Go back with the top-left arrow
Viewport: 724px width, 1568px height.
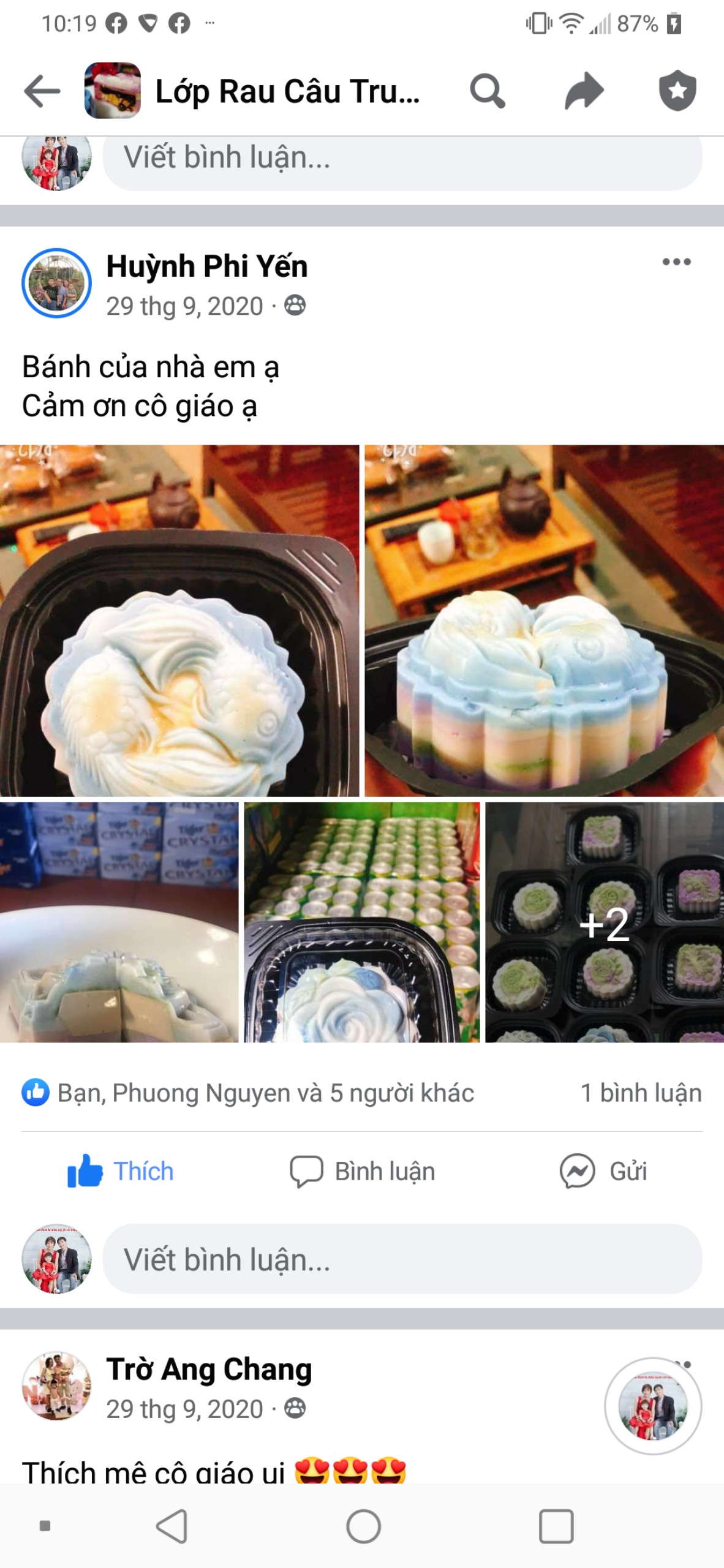point(42,91)
